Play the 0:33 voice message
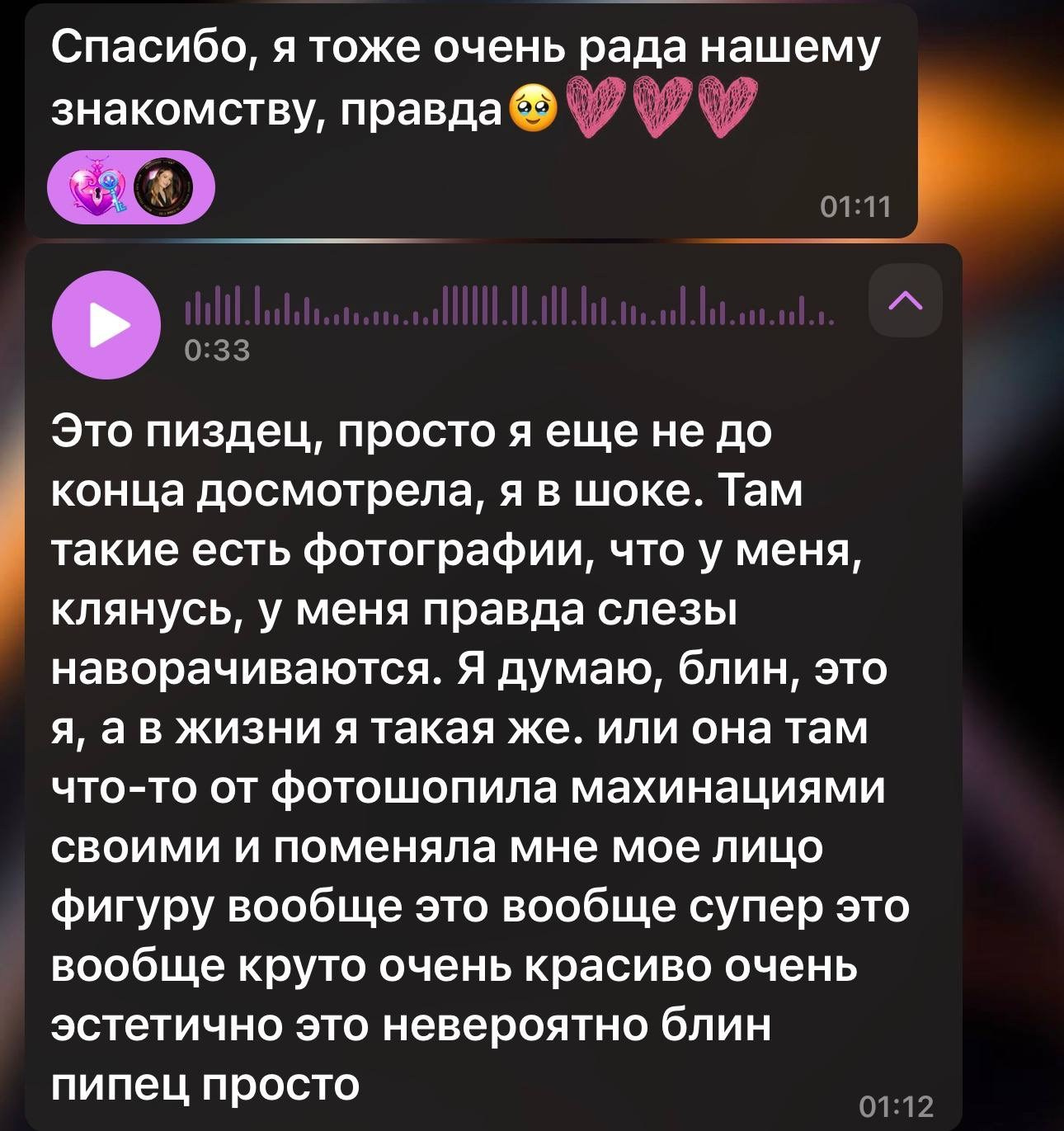Image resolution: width=1064 pixels, height=1131 pixels. tap(106, 325)
